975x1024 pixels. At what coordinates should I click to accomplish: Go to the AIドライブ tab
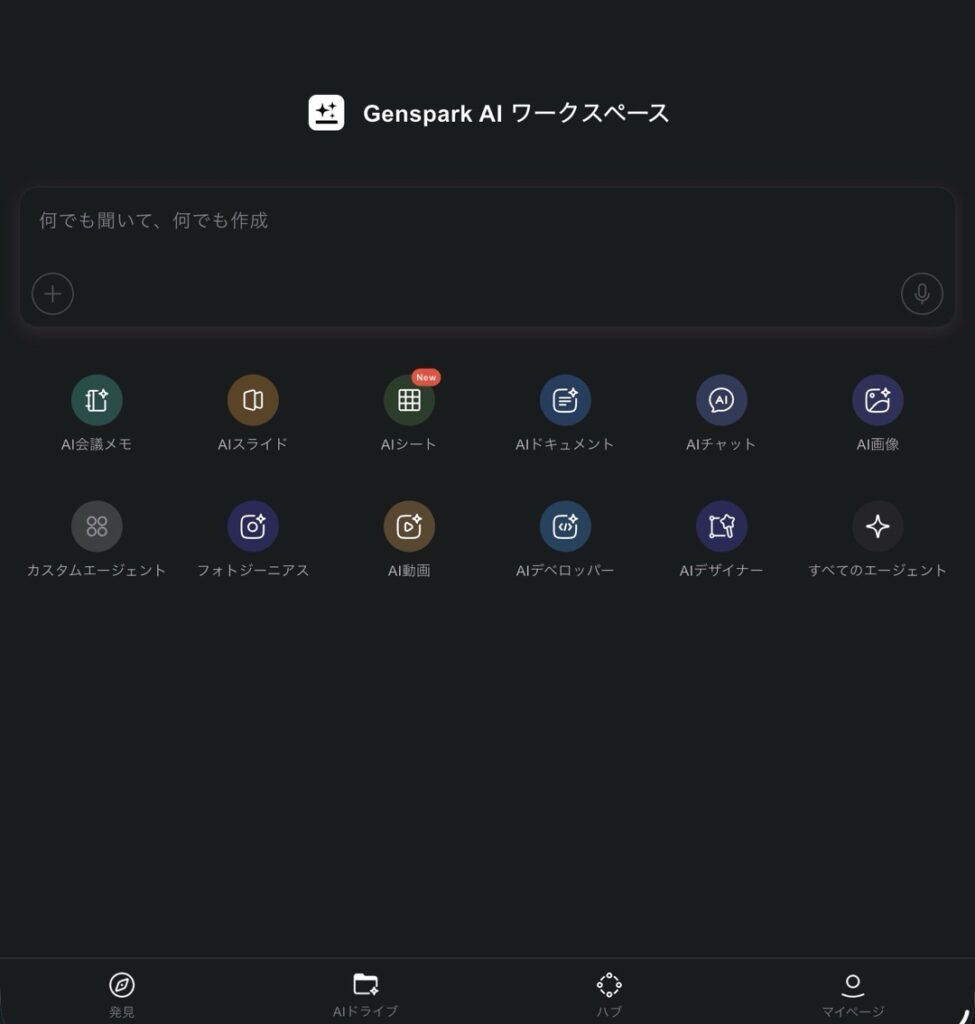(366, 993)
